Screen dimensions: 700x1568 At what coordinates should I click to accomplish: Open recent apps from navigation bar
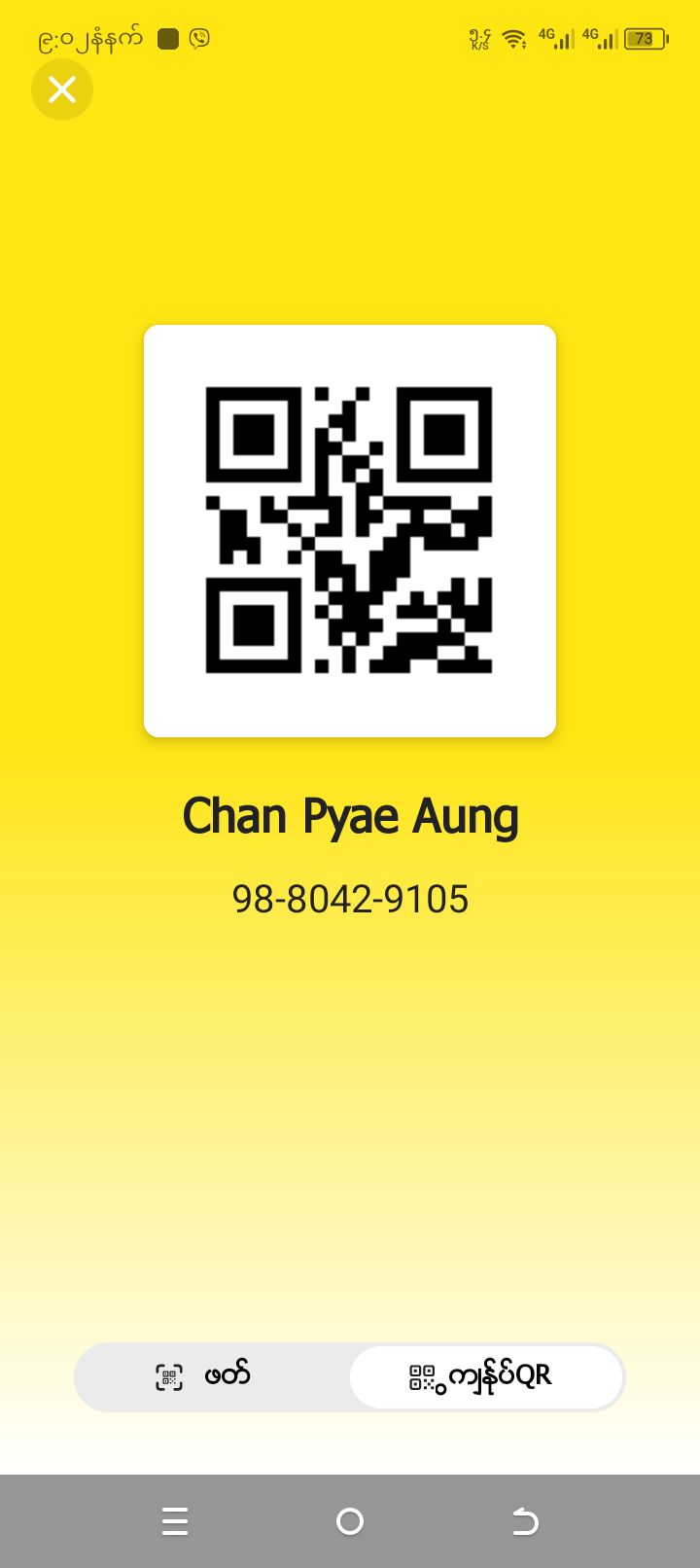pyautogui.click(x=175, y=1520)
